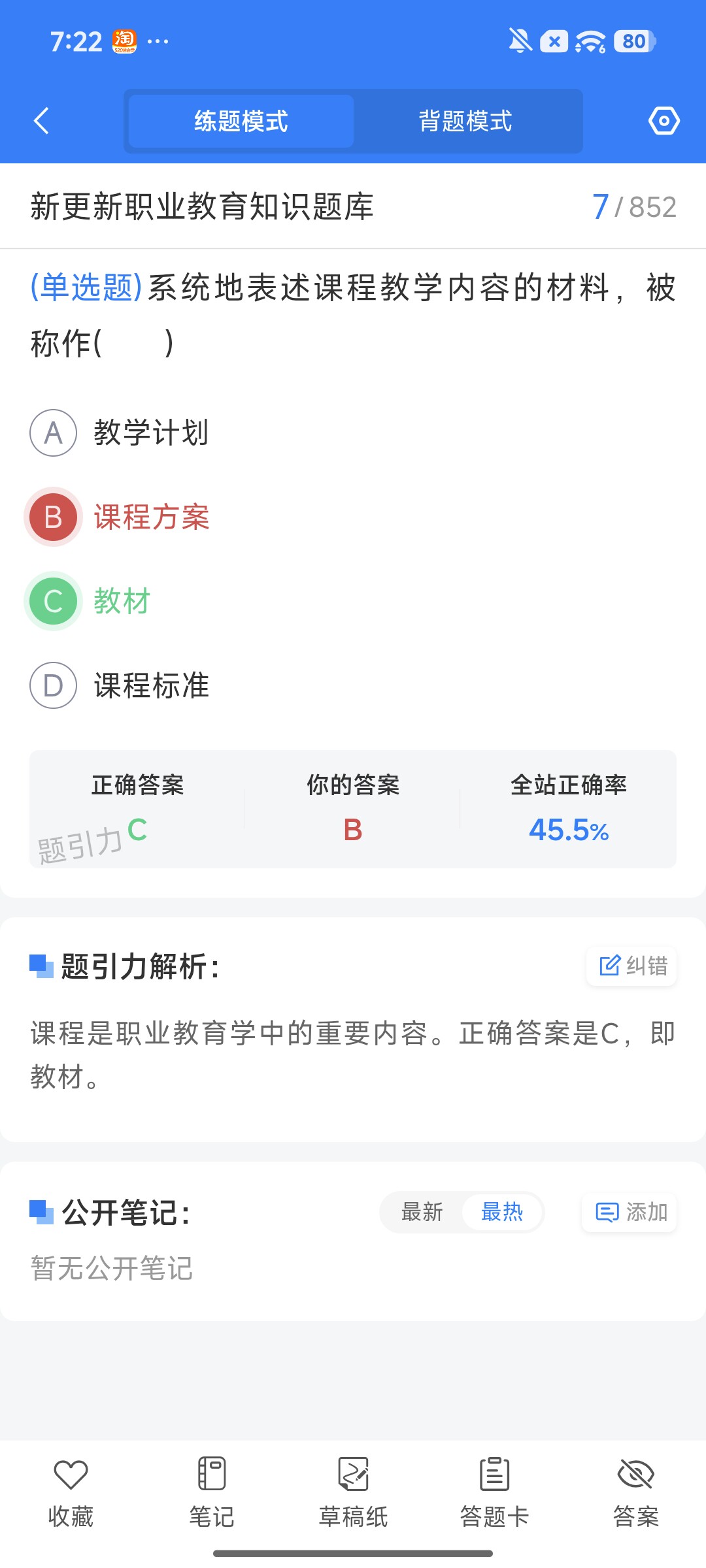Sort public notes by 最新
Screen dimensions: 706x1568
point(422,1213)
